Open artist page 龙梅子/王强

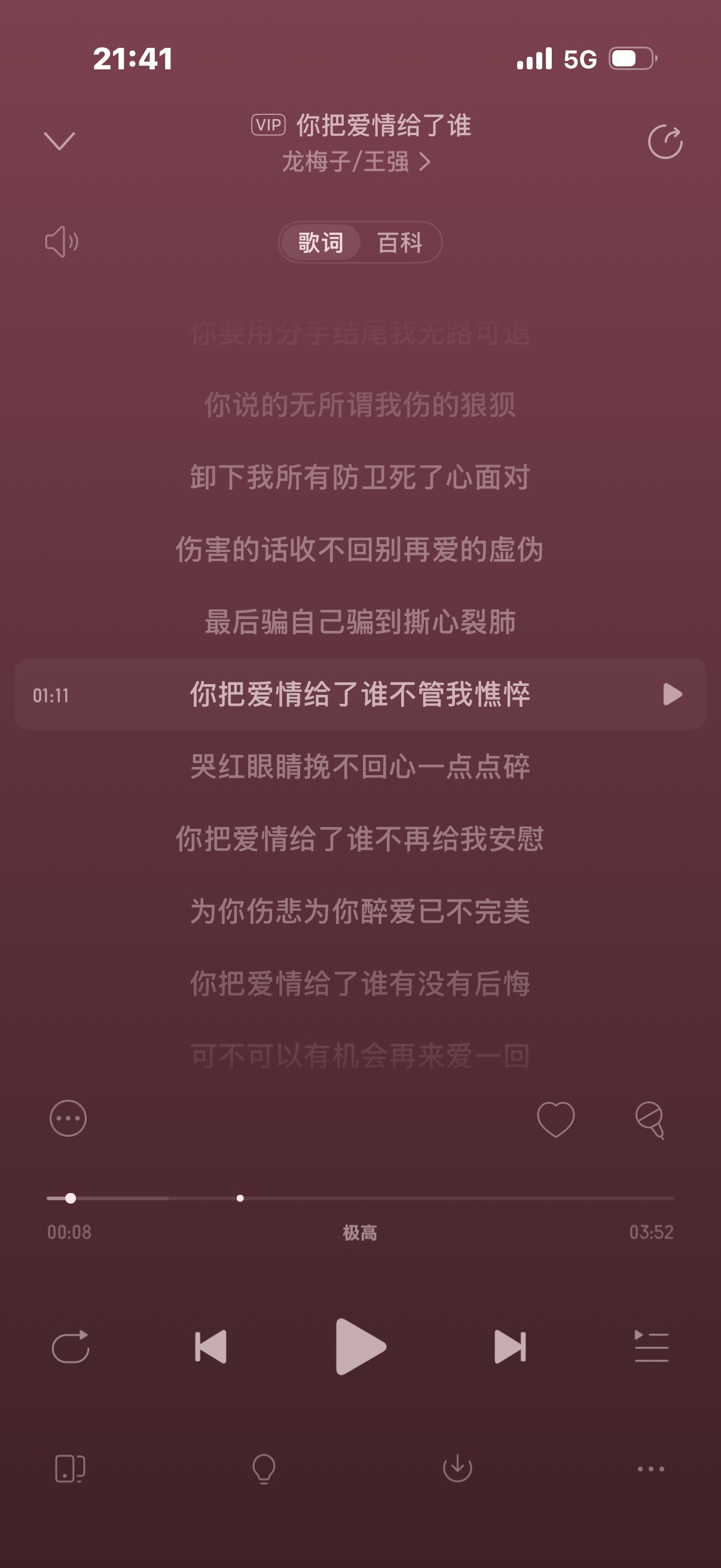[x=356, y=162]
